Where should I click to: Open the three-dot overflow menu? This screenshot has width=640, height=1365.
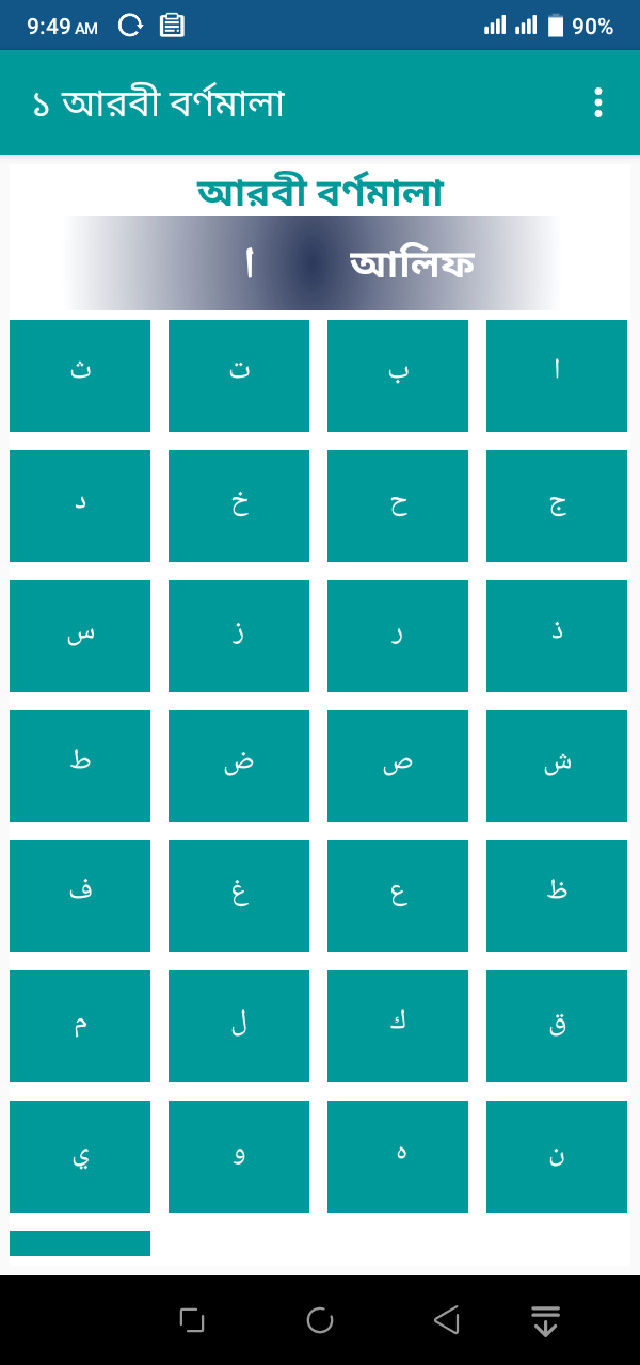click(x=598, y=103)
